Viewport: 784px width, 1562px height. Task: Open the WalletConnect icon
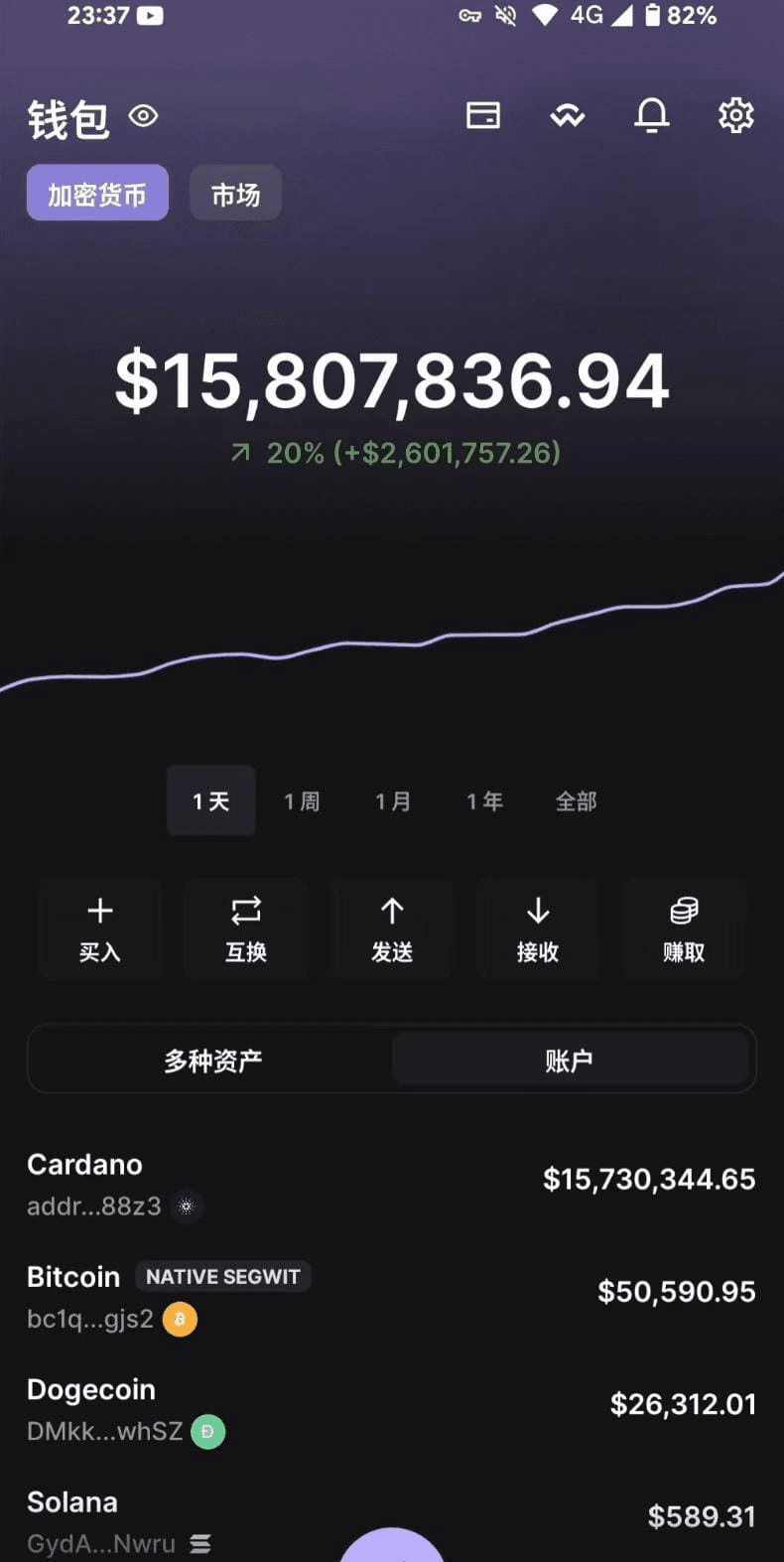point(568,116)
